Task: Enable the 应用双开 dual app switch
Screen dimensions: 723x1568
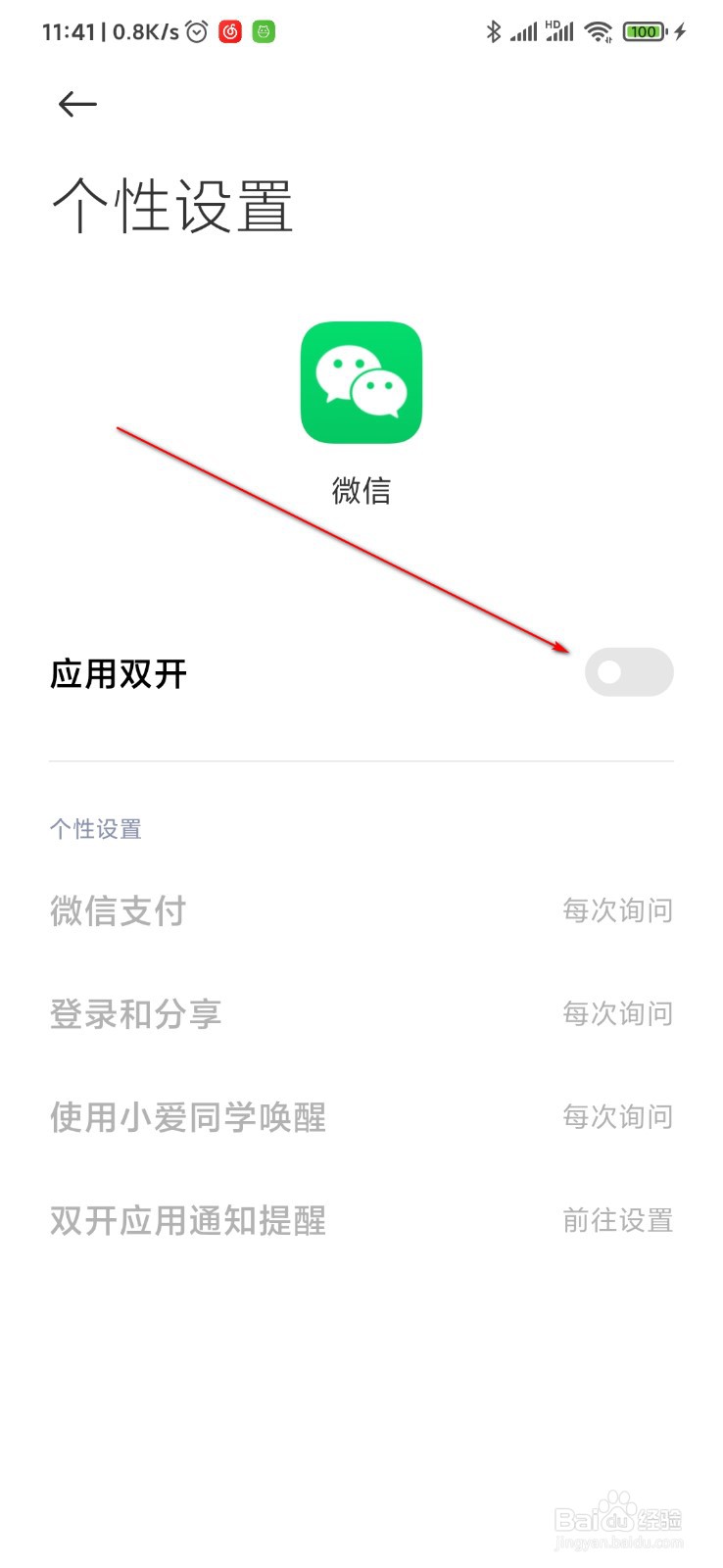Action: point(629,671)
